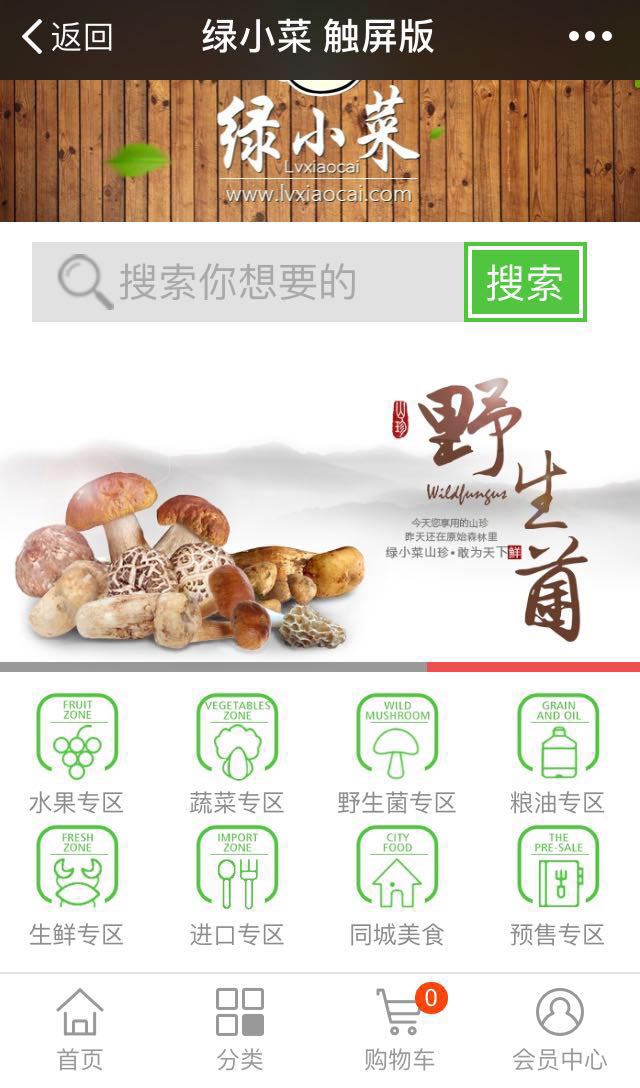This screenshot has height=1088, width=640.
Task: Open the 购物车 shopping cart tab
Action: point(400,1028)
